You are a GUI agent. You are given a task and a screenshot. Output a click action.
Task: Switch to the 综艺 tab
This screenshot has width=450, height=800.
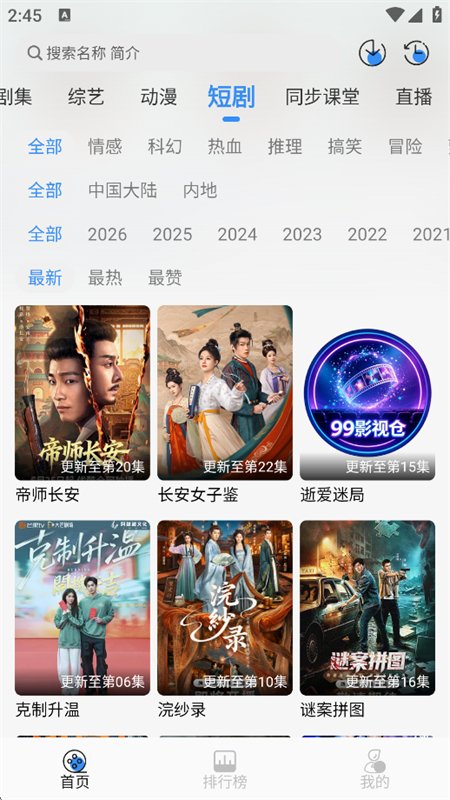click(86, 96)
